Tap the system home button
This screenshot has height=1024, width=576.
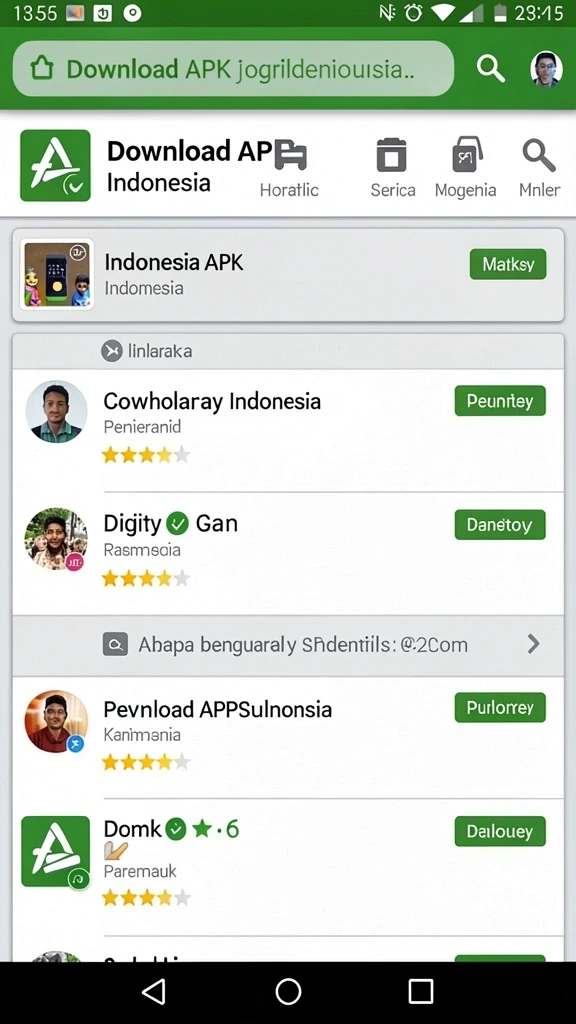click(288, 991)
